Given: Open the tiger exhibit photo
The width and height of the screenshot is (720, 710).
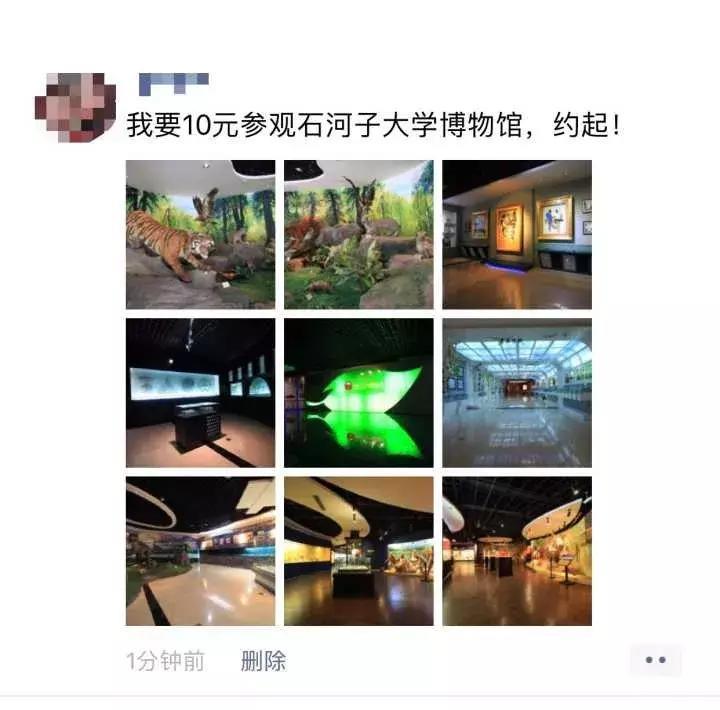Looking at the screenshot, I should point(200,234).
